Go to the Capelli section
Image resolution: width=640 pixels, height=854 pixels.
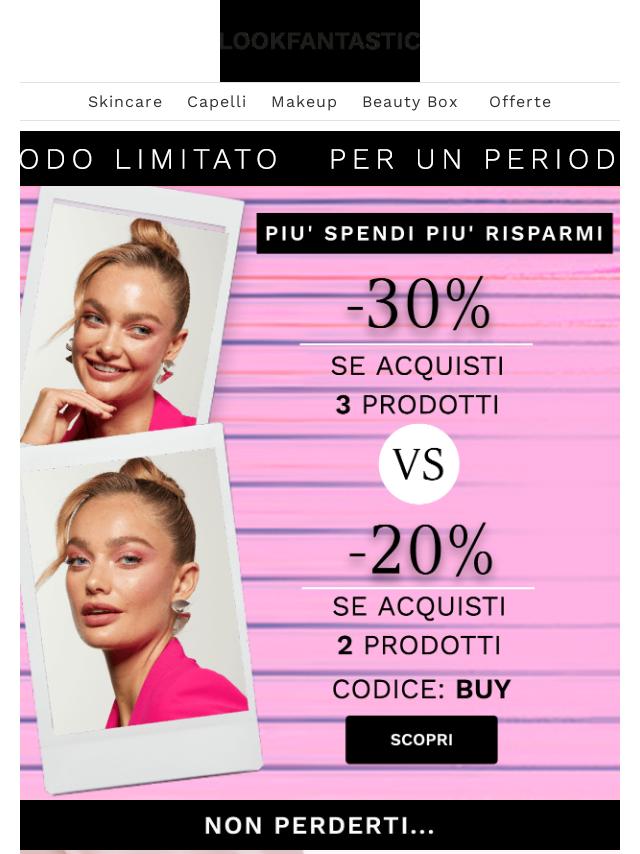217,102
